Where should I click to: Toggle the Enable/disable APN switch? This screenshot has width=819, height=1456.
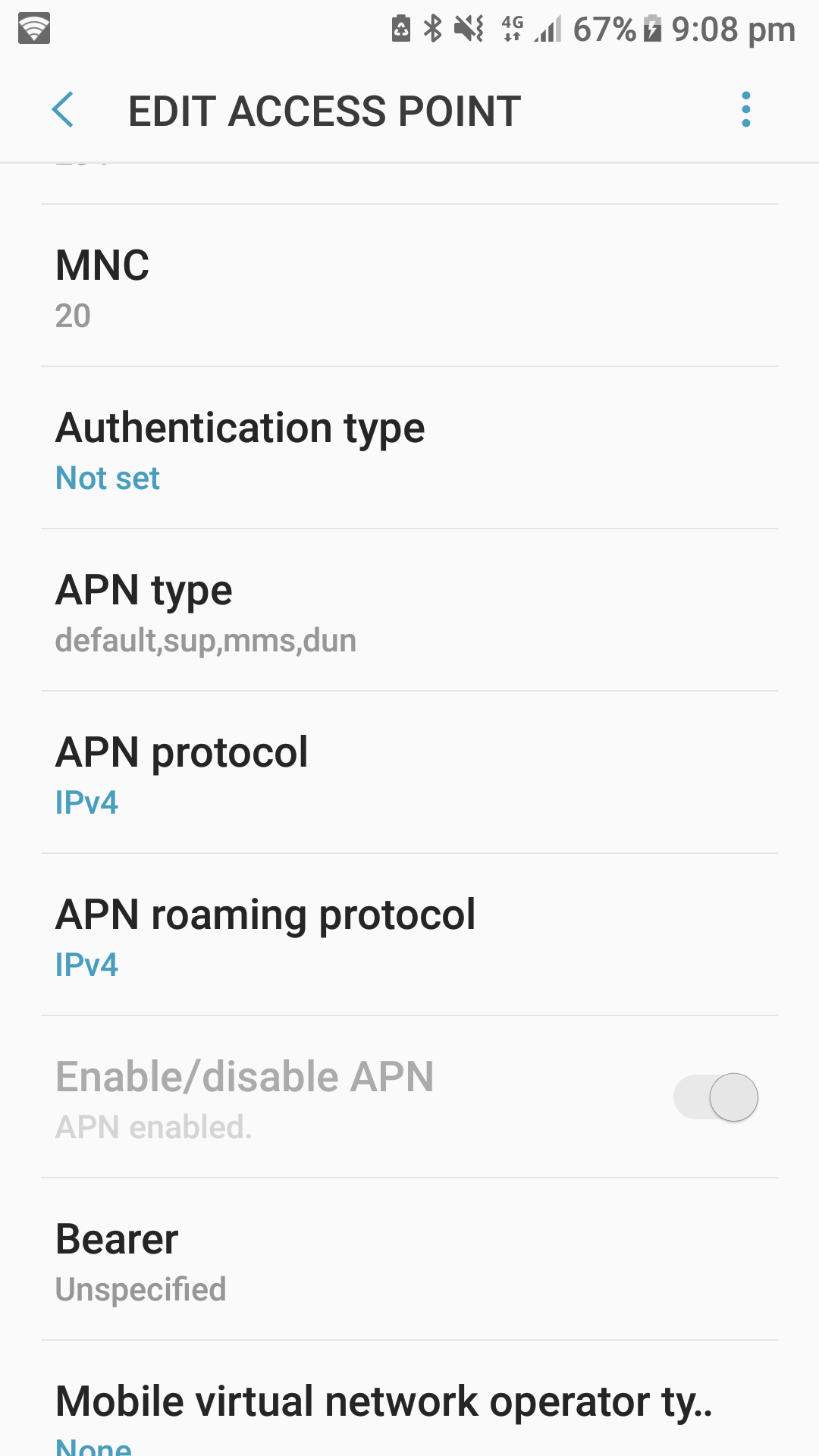[x=716, y=1097]
